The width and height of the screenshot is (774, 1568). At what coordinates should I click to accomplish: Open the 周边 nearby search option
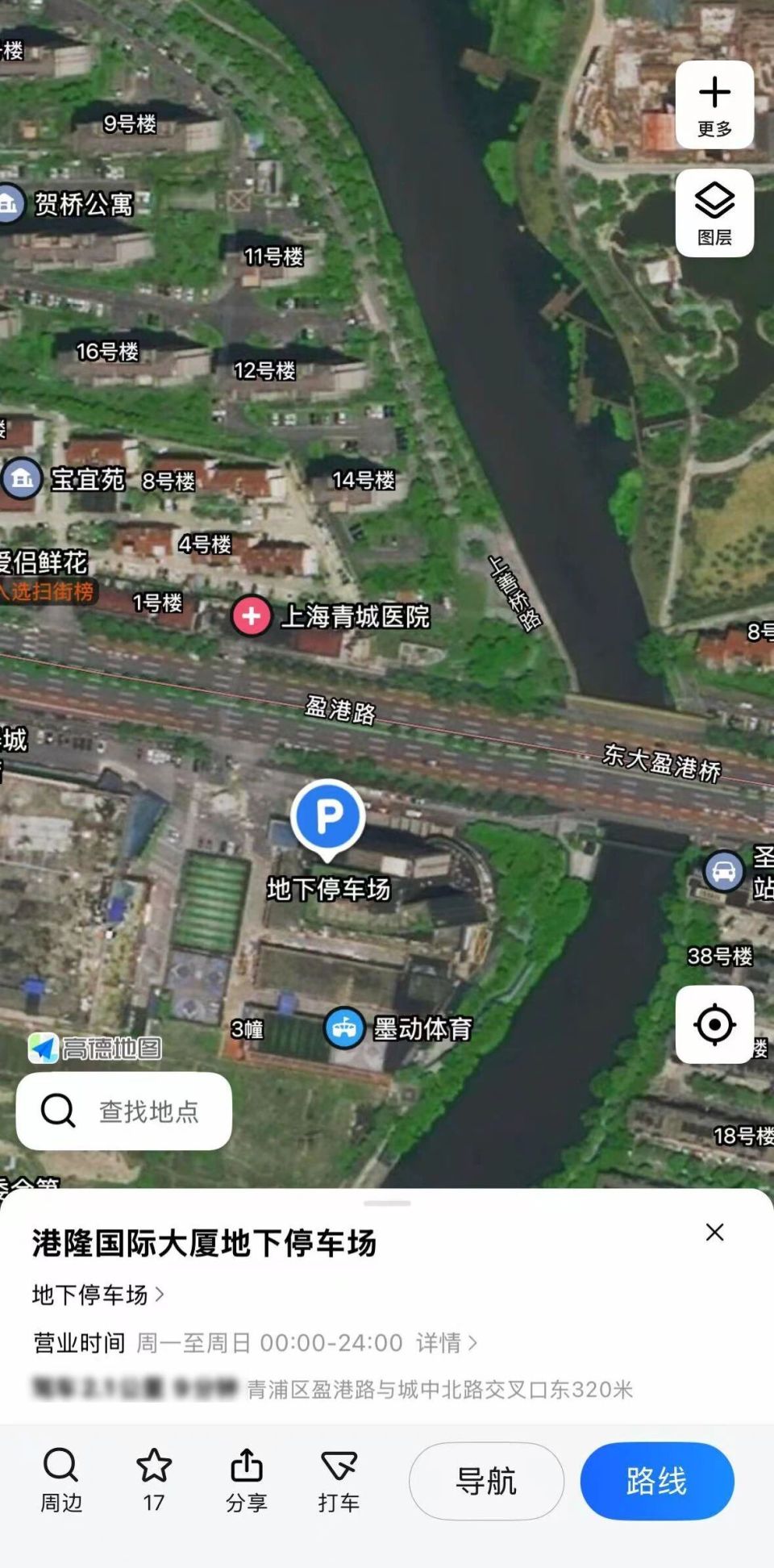pyautogui.click(x=61, y=1481)
